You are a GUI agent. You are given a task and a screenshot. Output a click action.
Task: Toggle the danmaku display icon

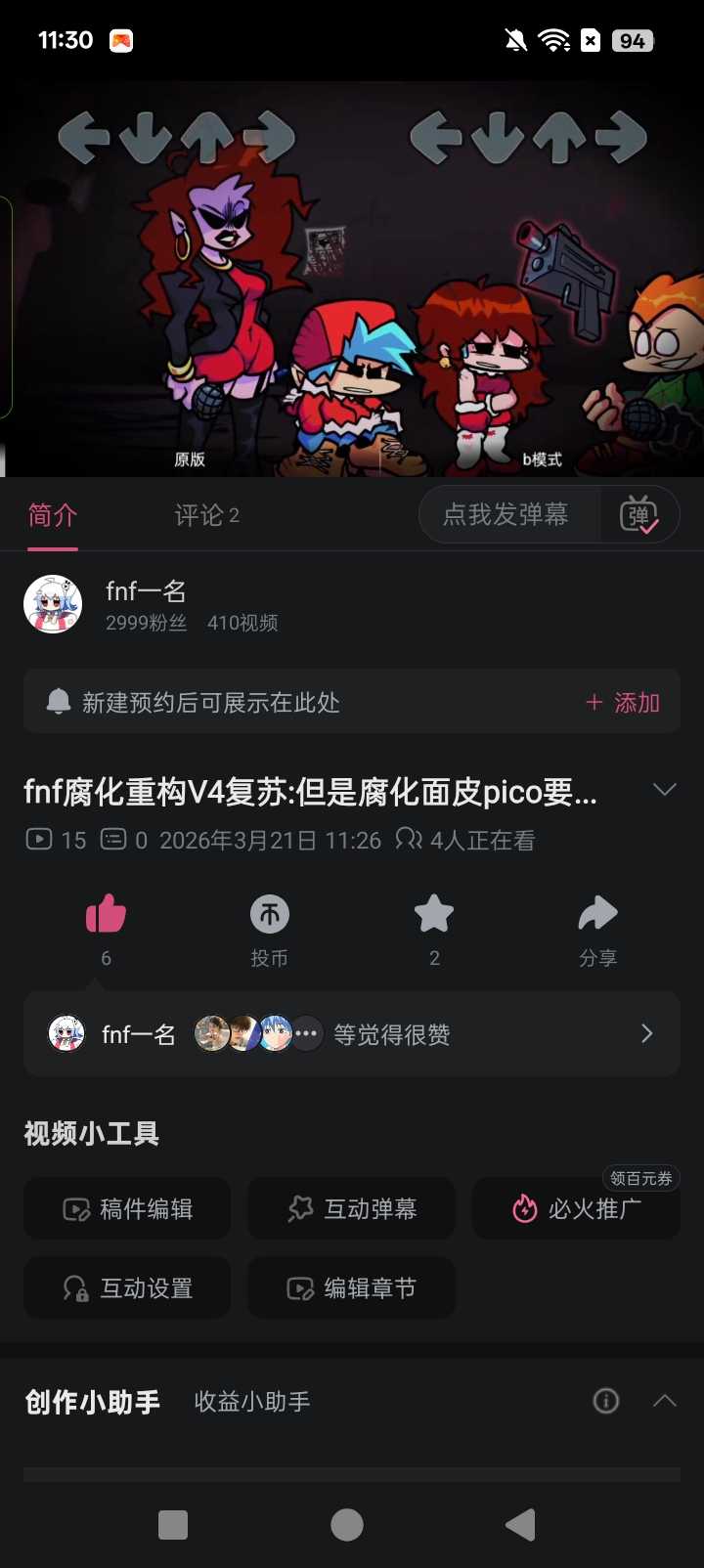coord(639,515)
